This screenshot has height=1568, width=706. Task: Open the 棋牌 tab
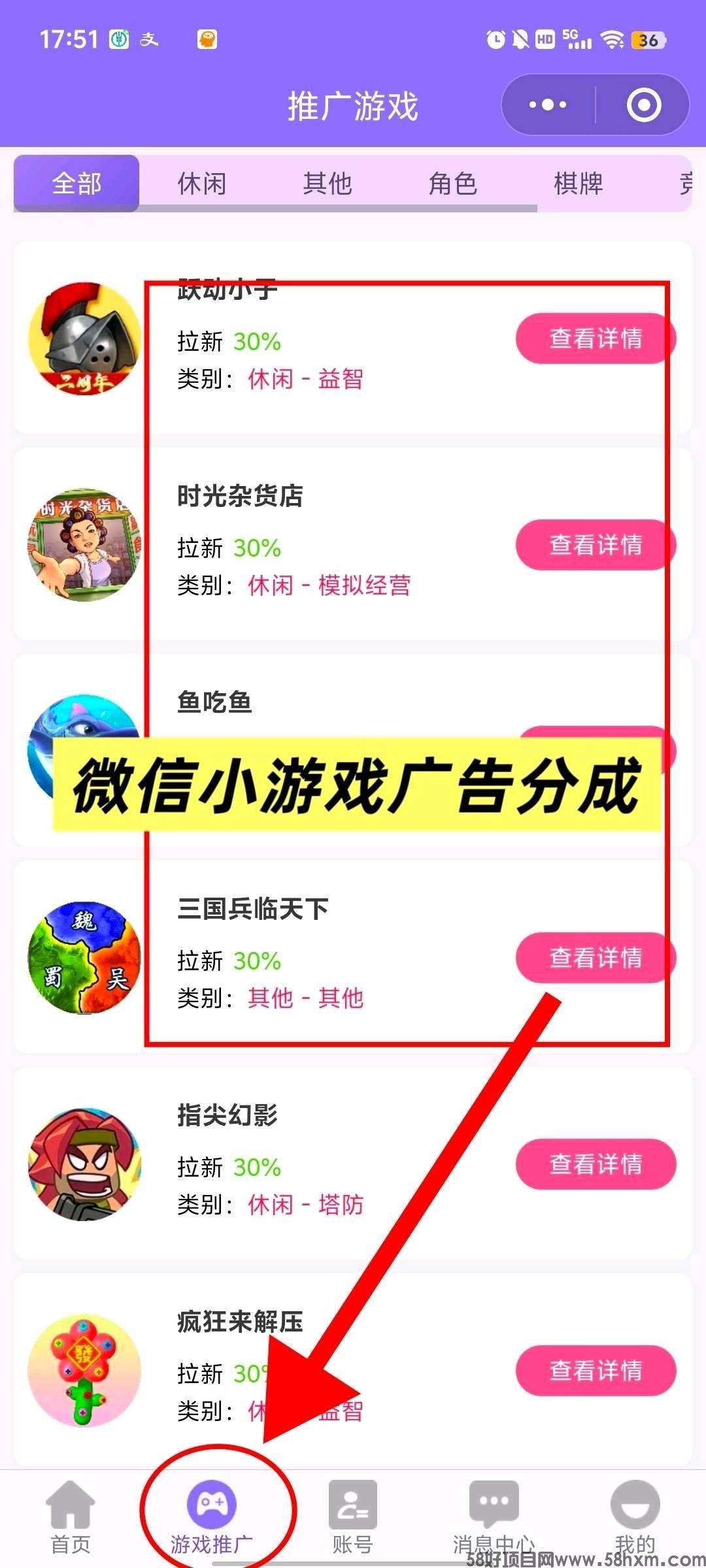pos(578,184)
